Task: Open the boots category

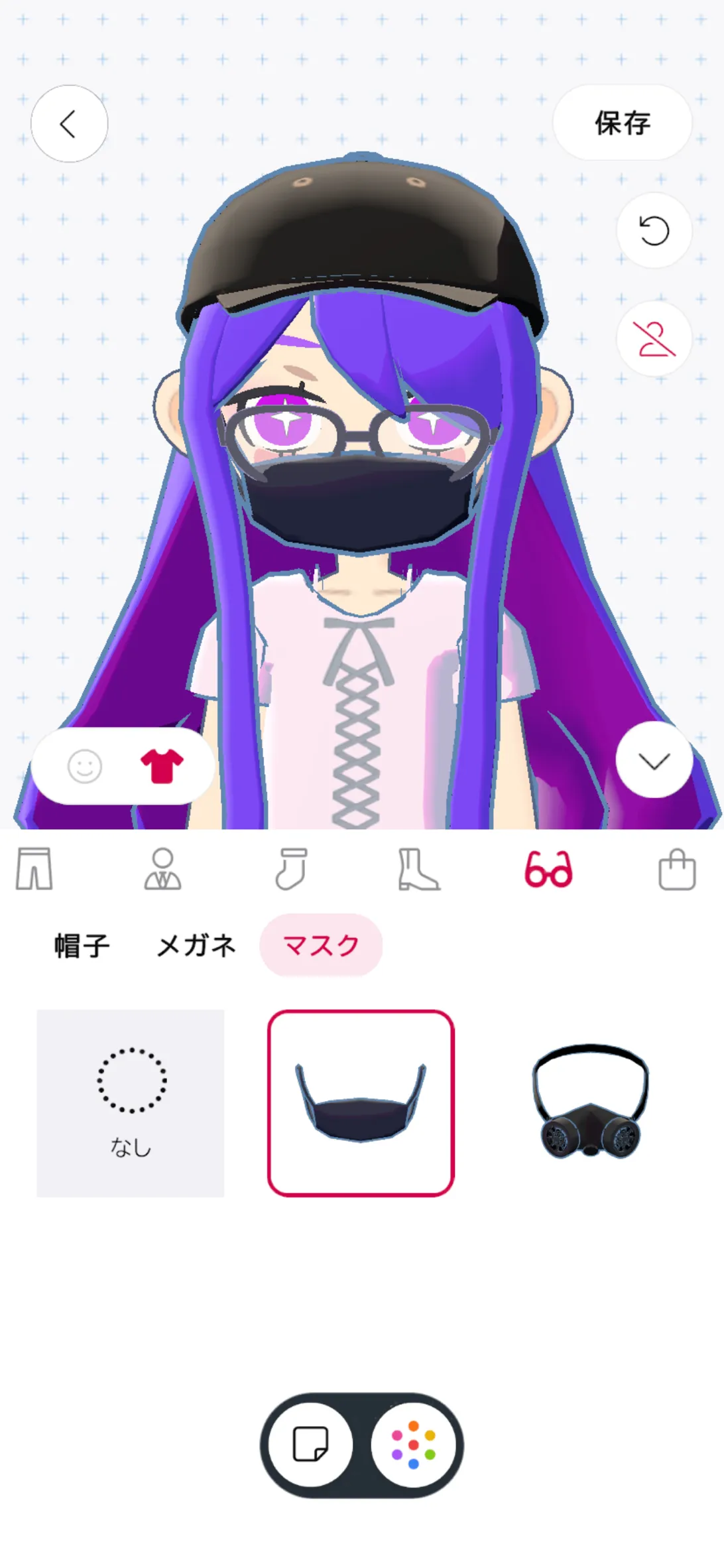Action: coord(418,869)
